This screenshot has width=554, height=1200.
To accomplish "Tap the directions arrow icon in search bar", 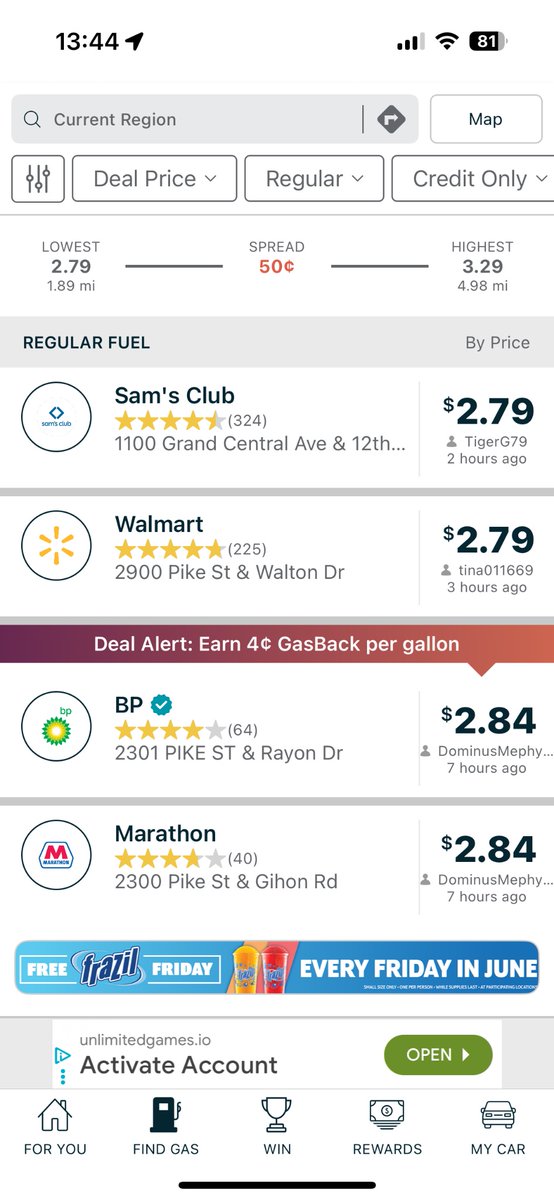I will pyautogui.click(x=390, y=120).
